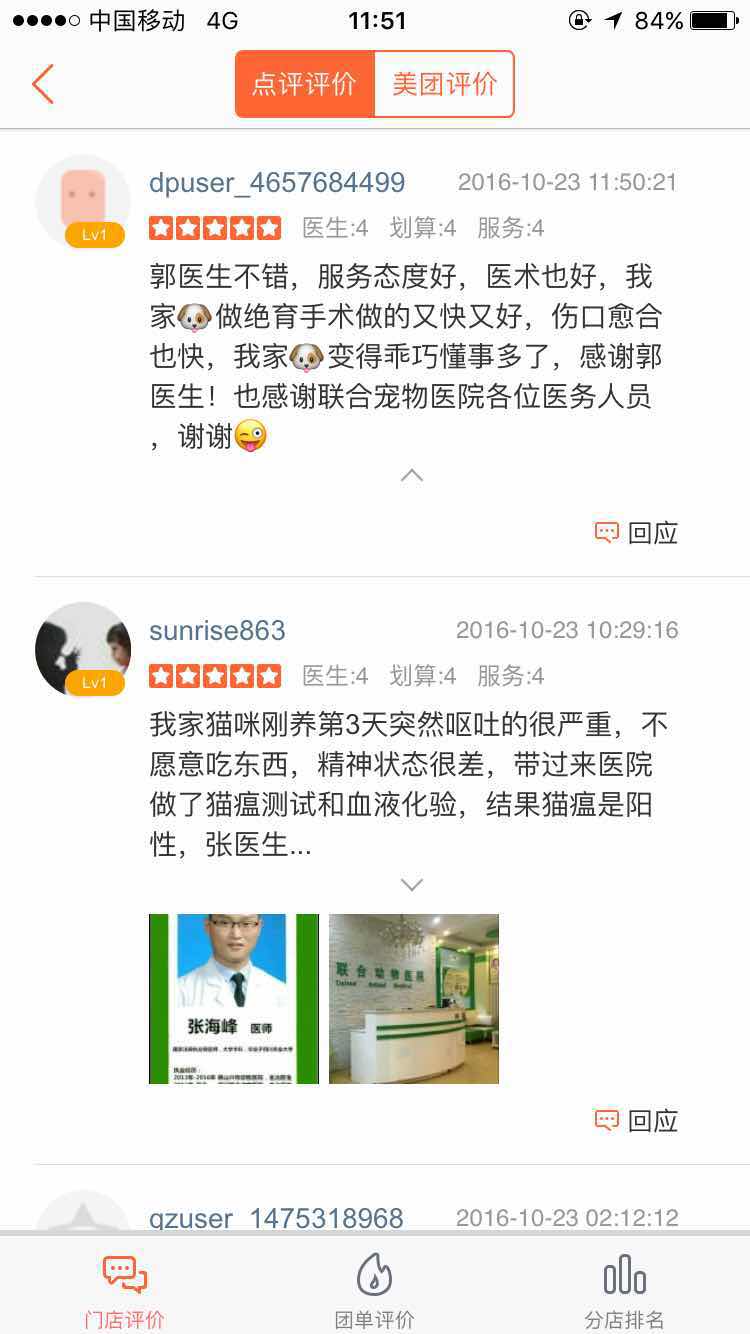Screen dimensions: 750x1334
Task: Go to the 分店排名 bottom tab
Action: point(624,1290)
